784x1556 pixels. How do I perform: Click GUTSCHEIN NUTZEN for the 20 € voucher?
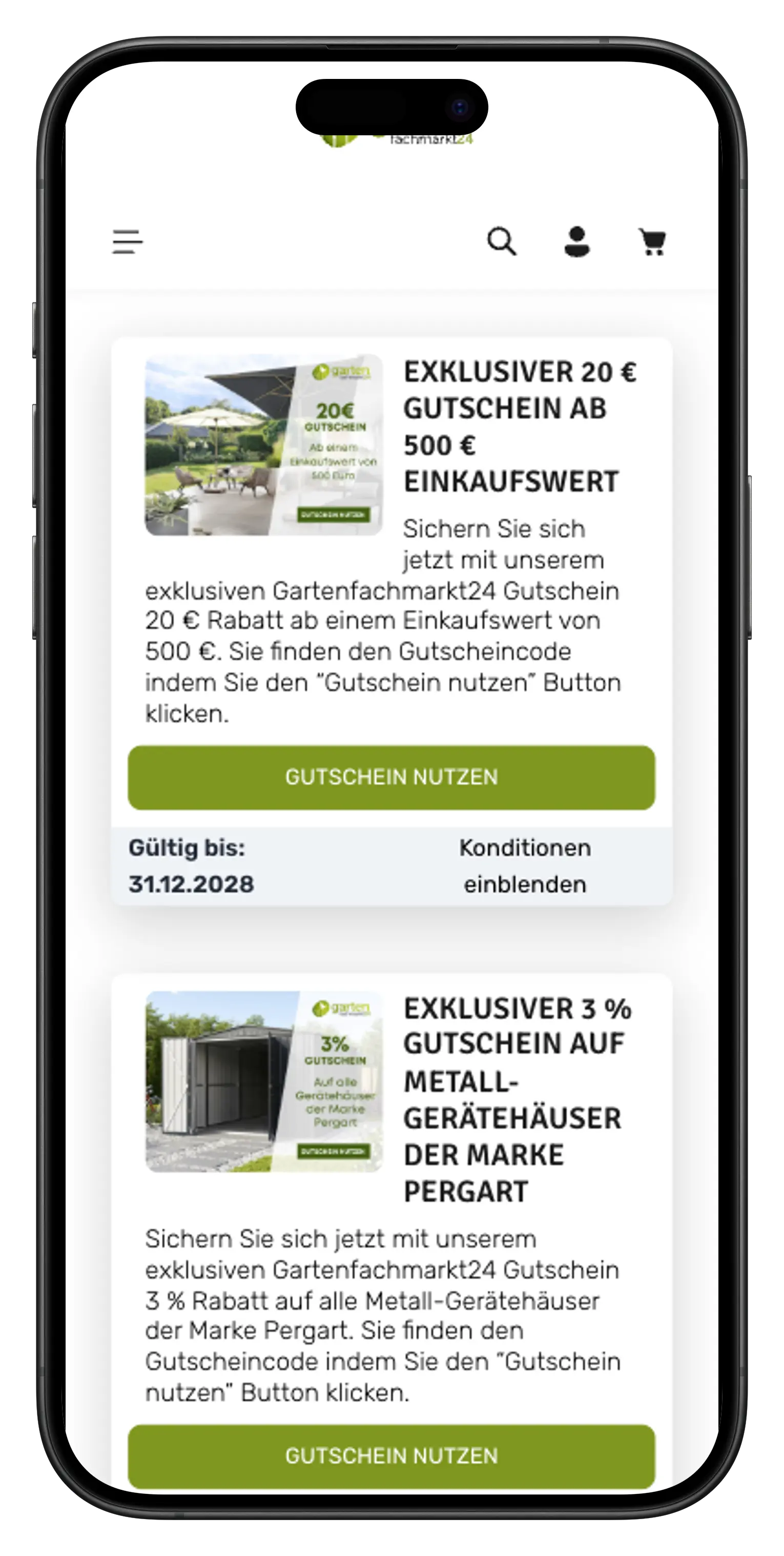pos(391,777)
